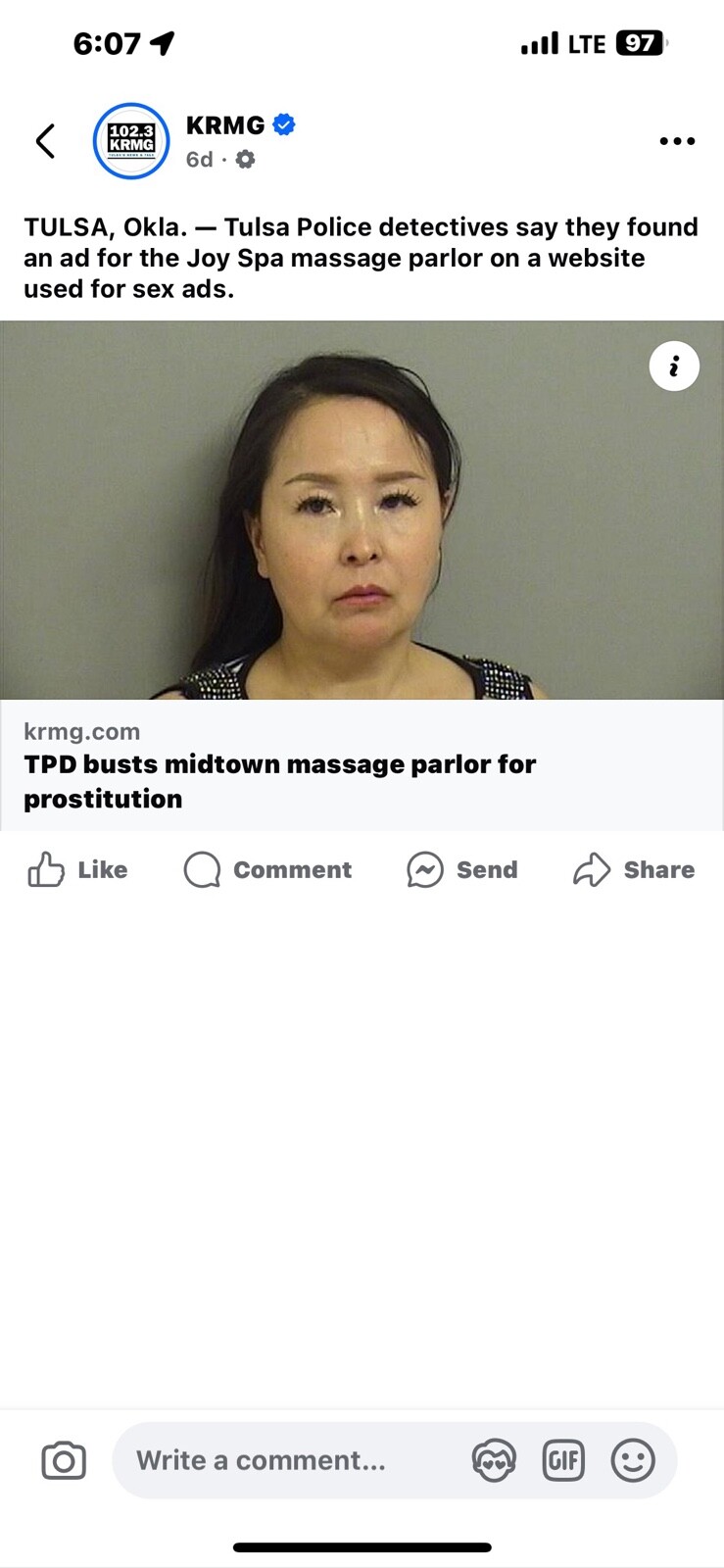This screenshot has width=724, height=1568.
Task: Open the KRMG page name link
Action: point(225,125)
